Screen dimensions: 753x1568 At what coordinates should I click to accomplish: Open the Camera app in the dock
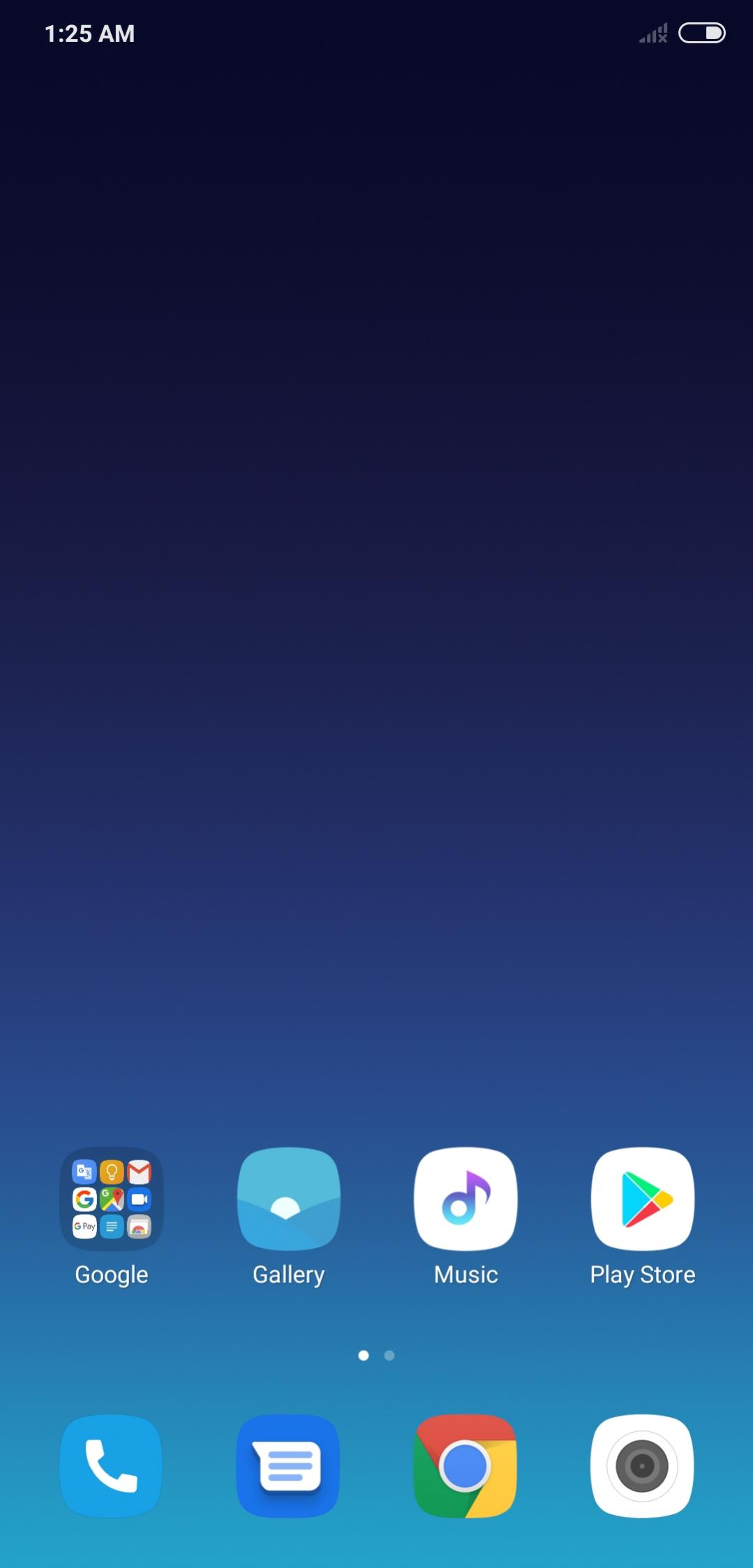click(643, 1465)
